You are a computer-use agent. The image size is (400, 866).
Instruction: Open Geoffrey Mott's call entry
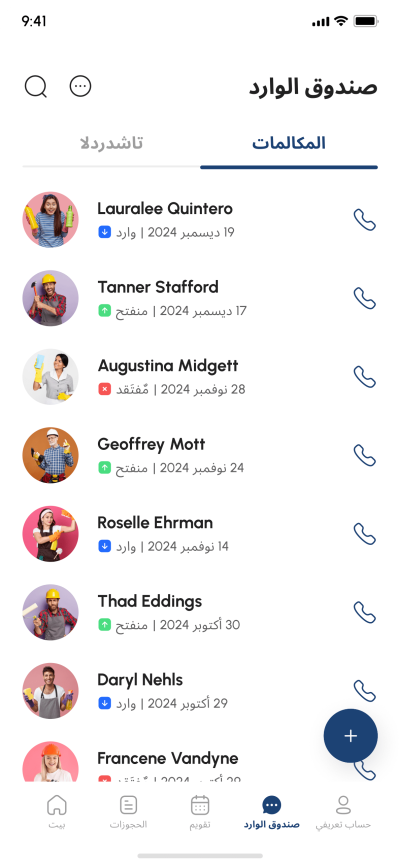(200, 455)
